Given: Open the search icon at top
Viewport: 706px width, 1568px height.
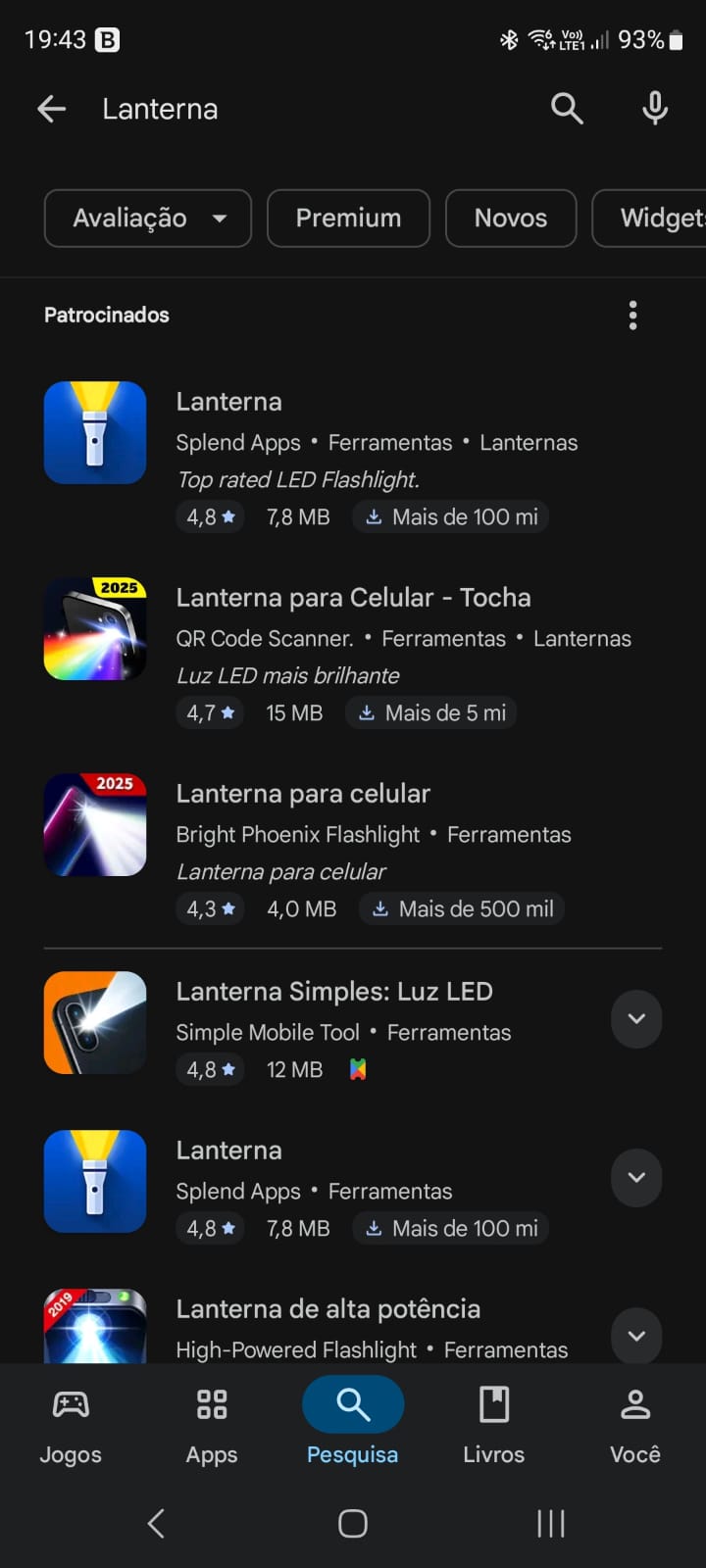Looking at the screenshot, I should click(x=567, y=109).
